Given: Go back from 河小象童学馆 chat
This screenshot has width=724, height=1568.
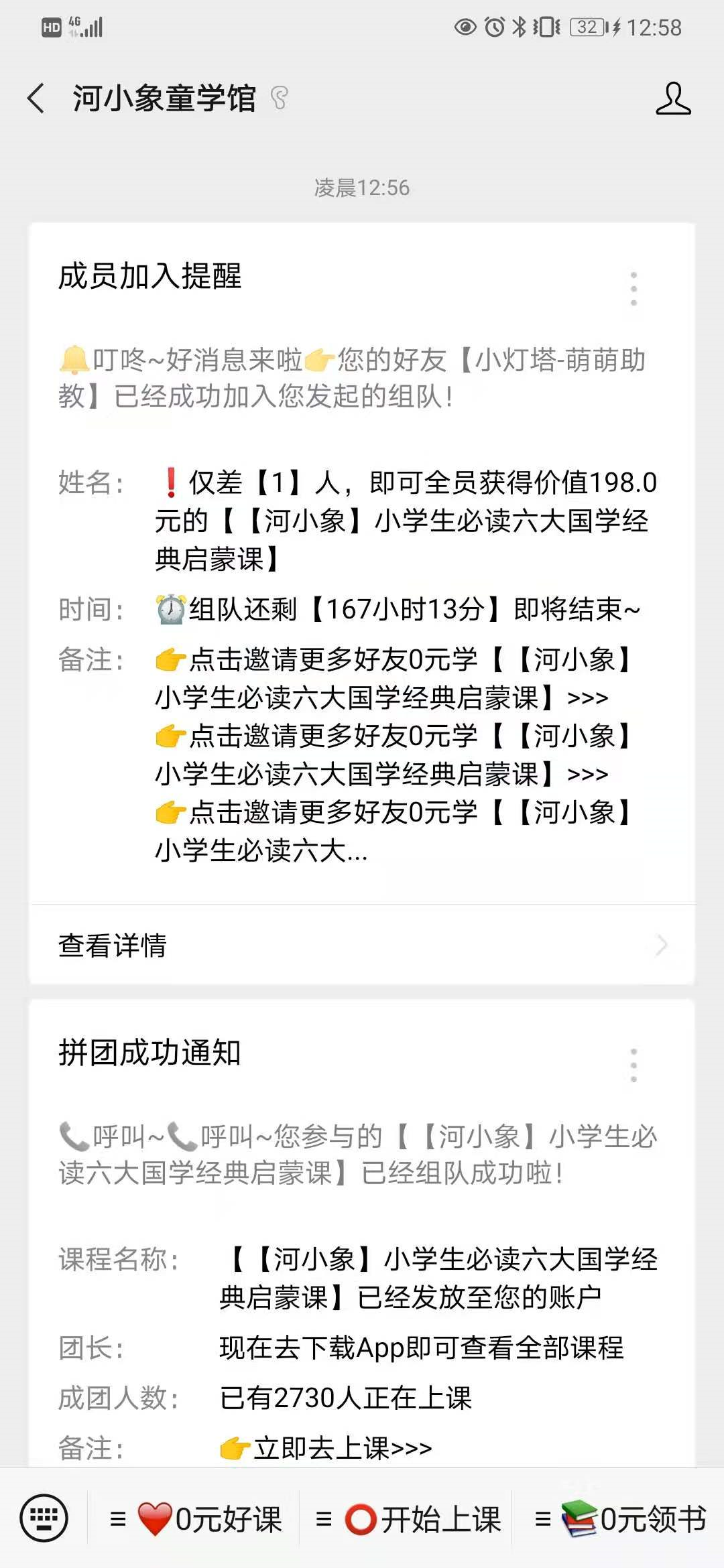Looking at the screenshot, I should click(36, 99).
